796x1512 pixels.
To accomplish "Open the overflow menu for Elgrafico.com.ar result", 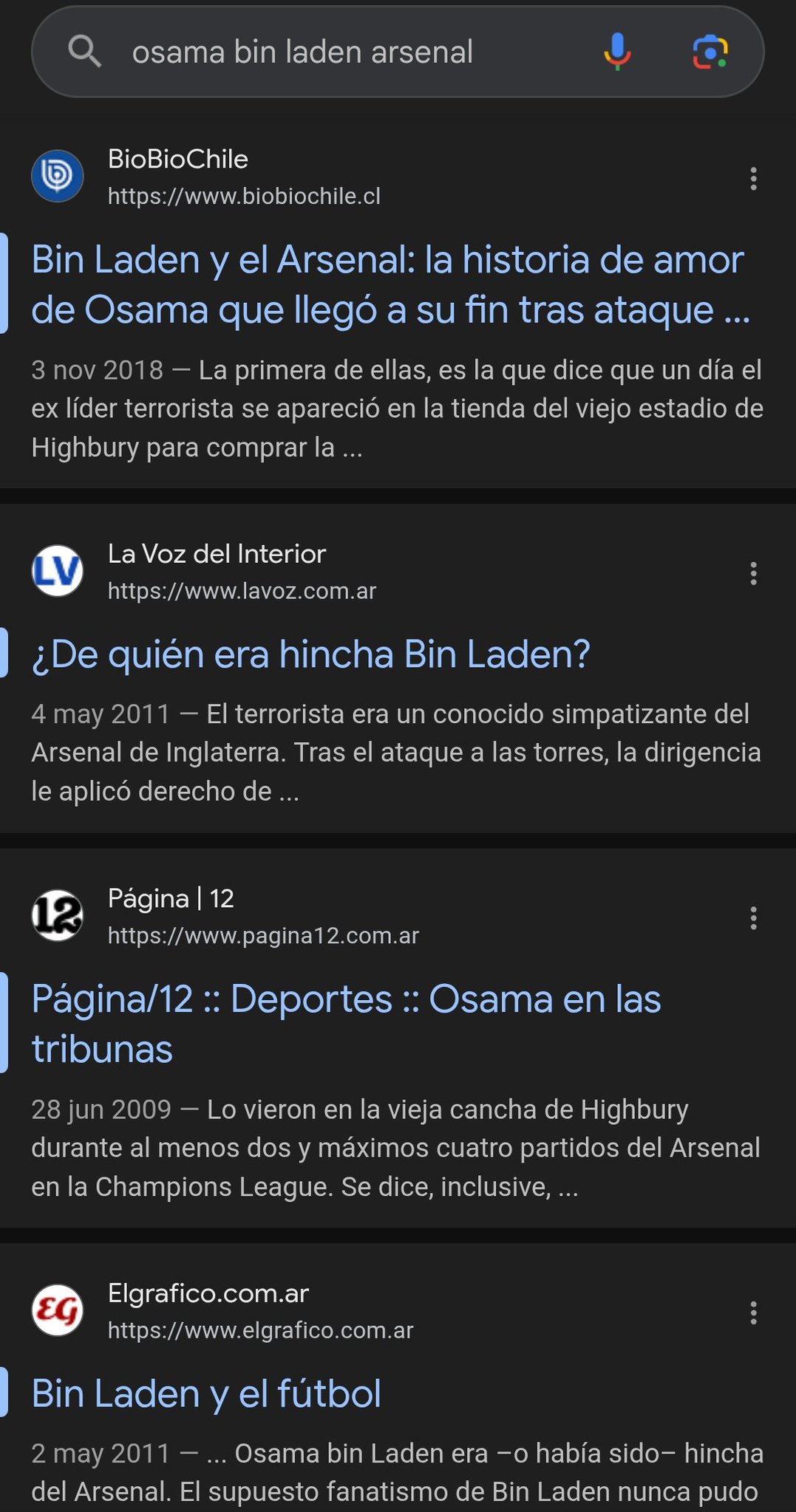I will click(x=753, y=1313).
